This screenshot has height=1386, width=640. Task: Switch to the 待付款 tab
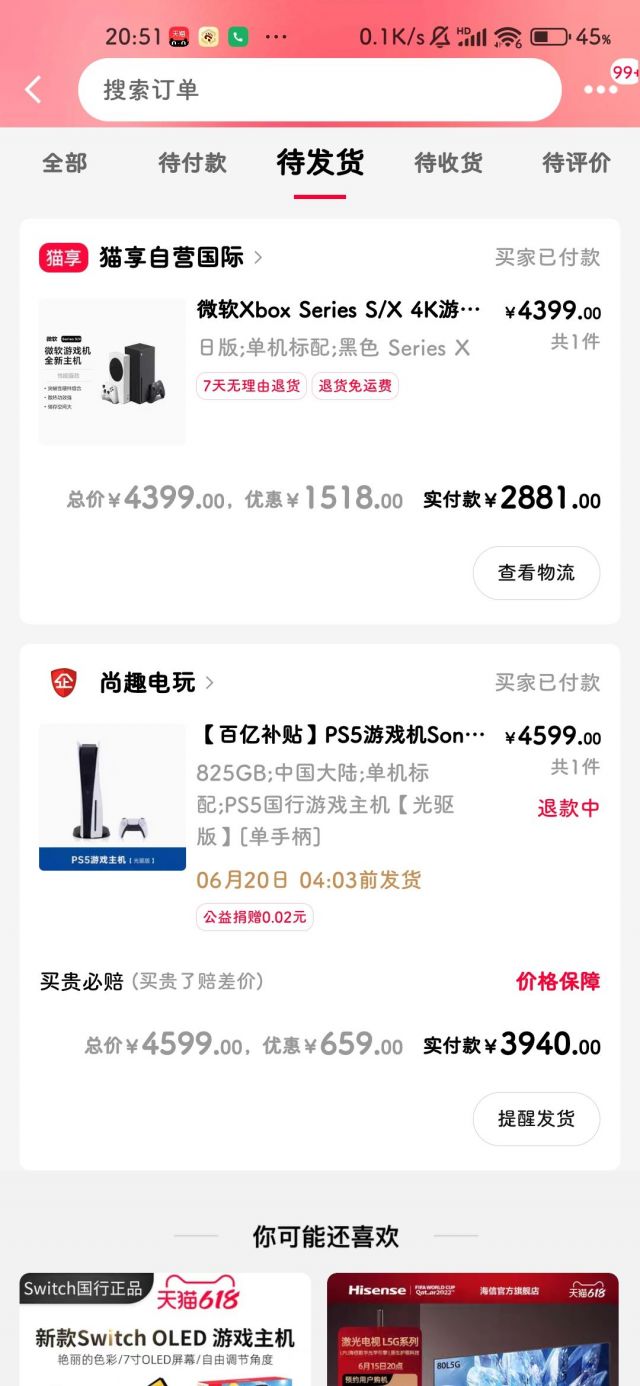192,163
